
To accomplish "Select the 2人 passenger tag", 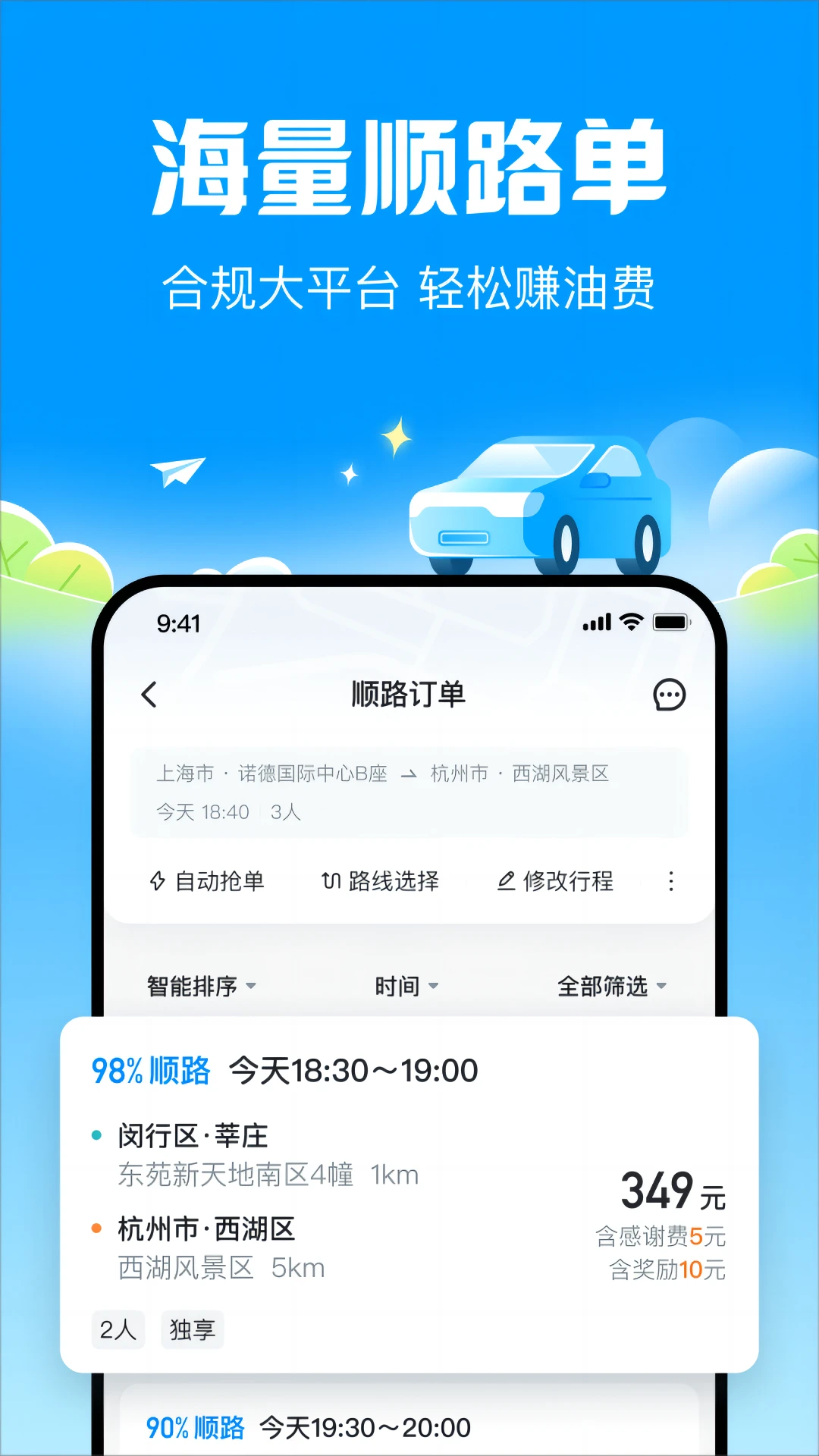I will pyautogui.click(x=118, y=1329).
